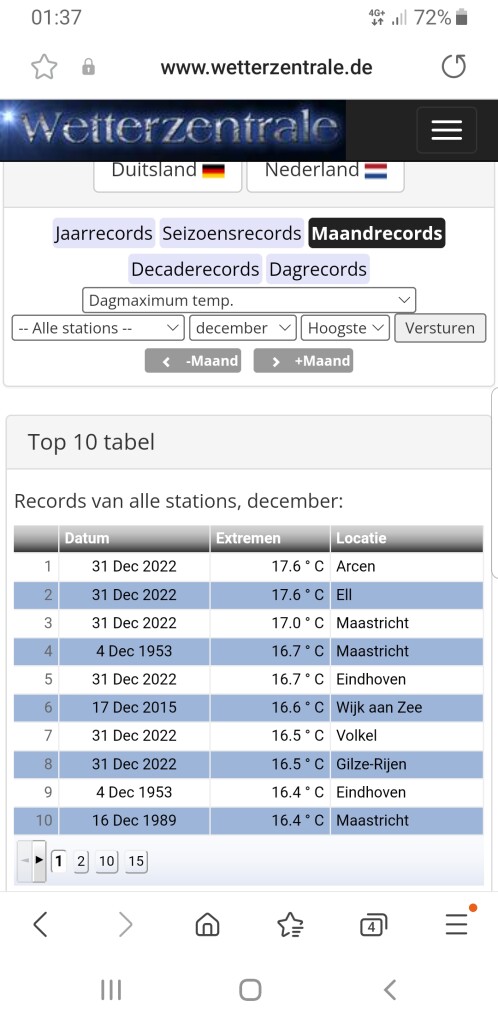Screen dimensions: 498x1024
Task: Switch to Jaarrecords
Action: click(x=104, y=233)
